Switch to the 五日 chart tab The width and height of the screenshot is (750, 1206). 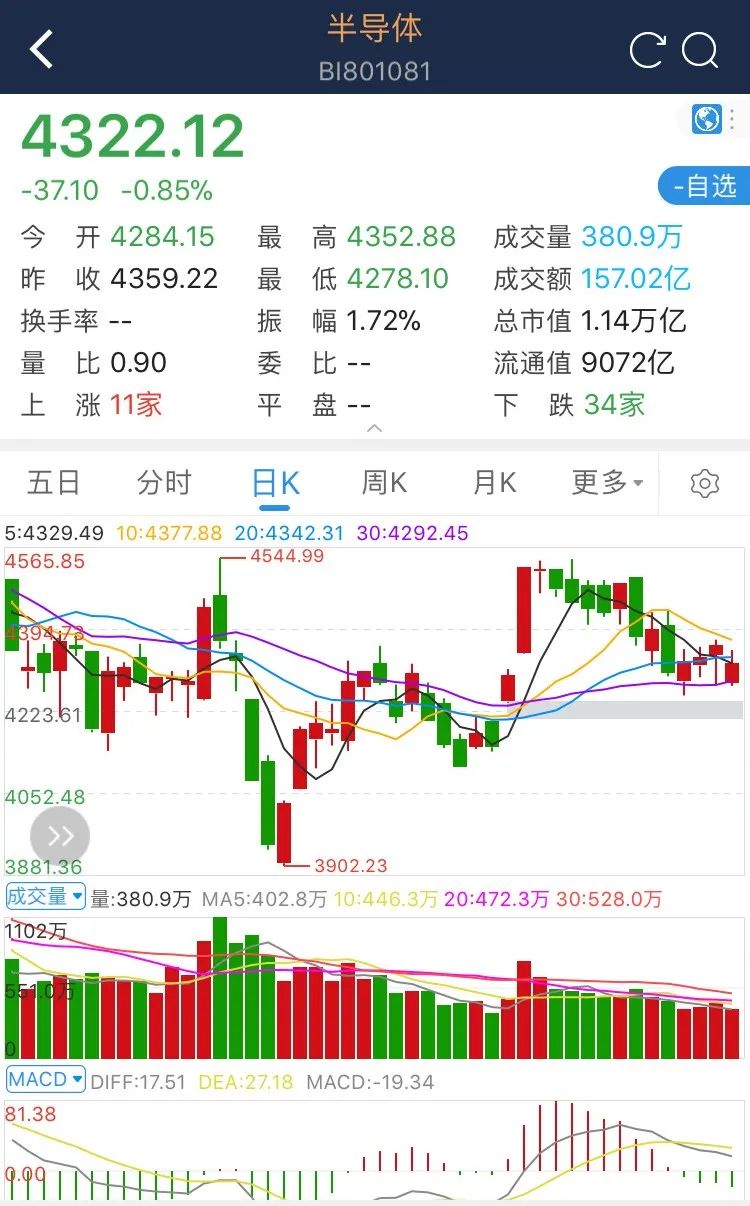tap(54, 483)
